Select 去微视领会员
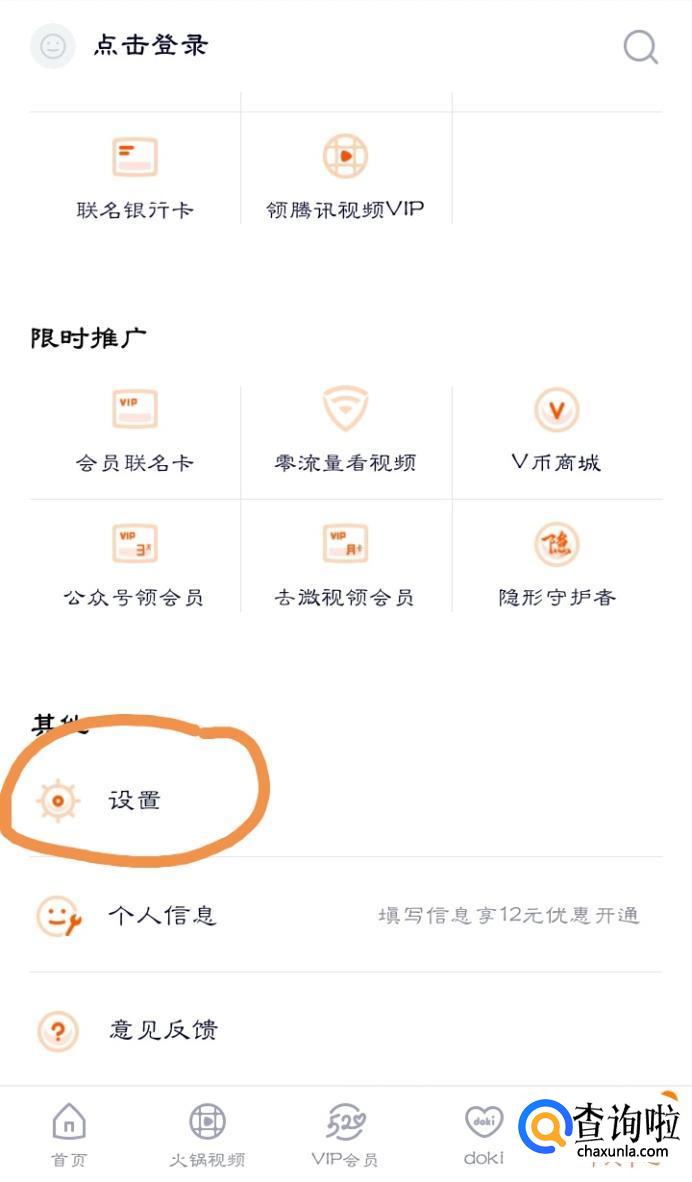The image size is (692, 1182). pyautogui.click(x=345, y=566)
